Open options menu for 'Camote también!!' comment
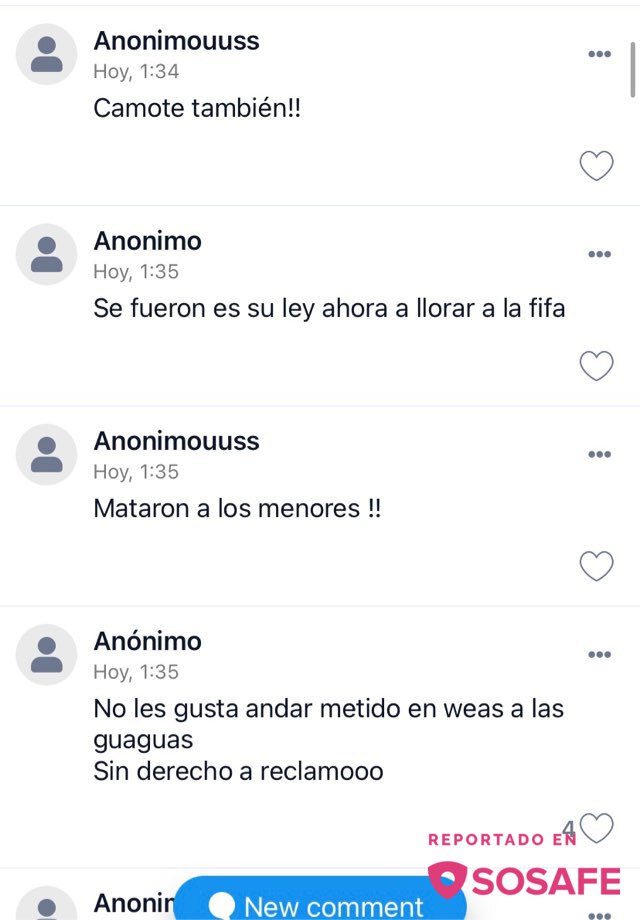The image size is (640, 920). coord(599,54)
